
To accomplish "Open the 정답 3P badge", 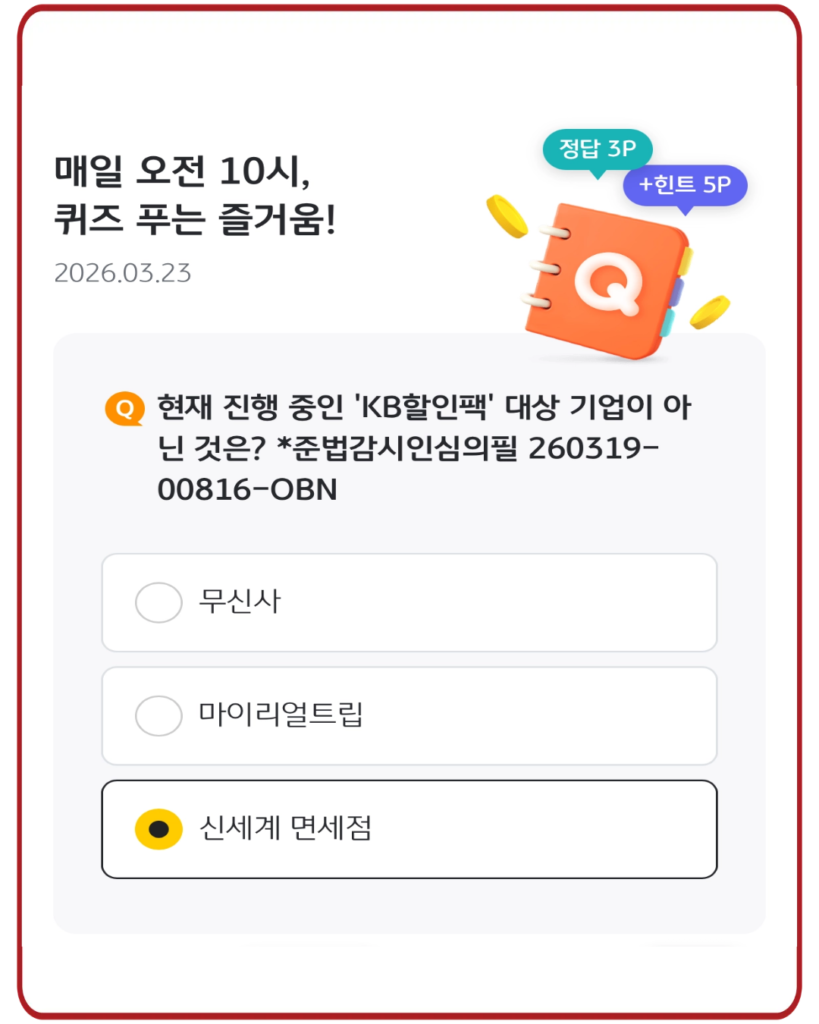I will 597,148.
